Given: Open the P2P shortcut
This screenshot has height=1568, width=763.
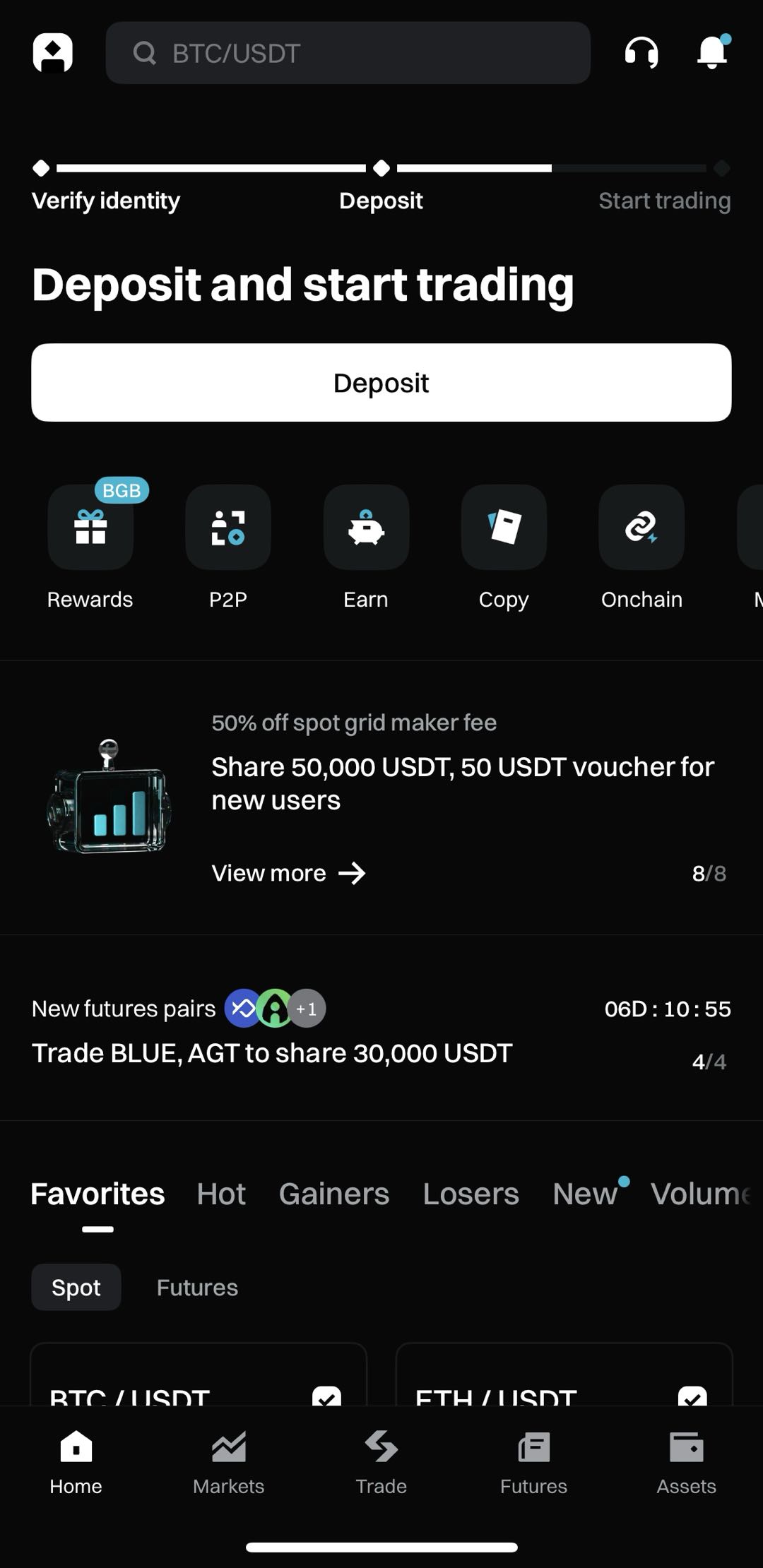Looking at the screenshot, I should click(228, 528).
